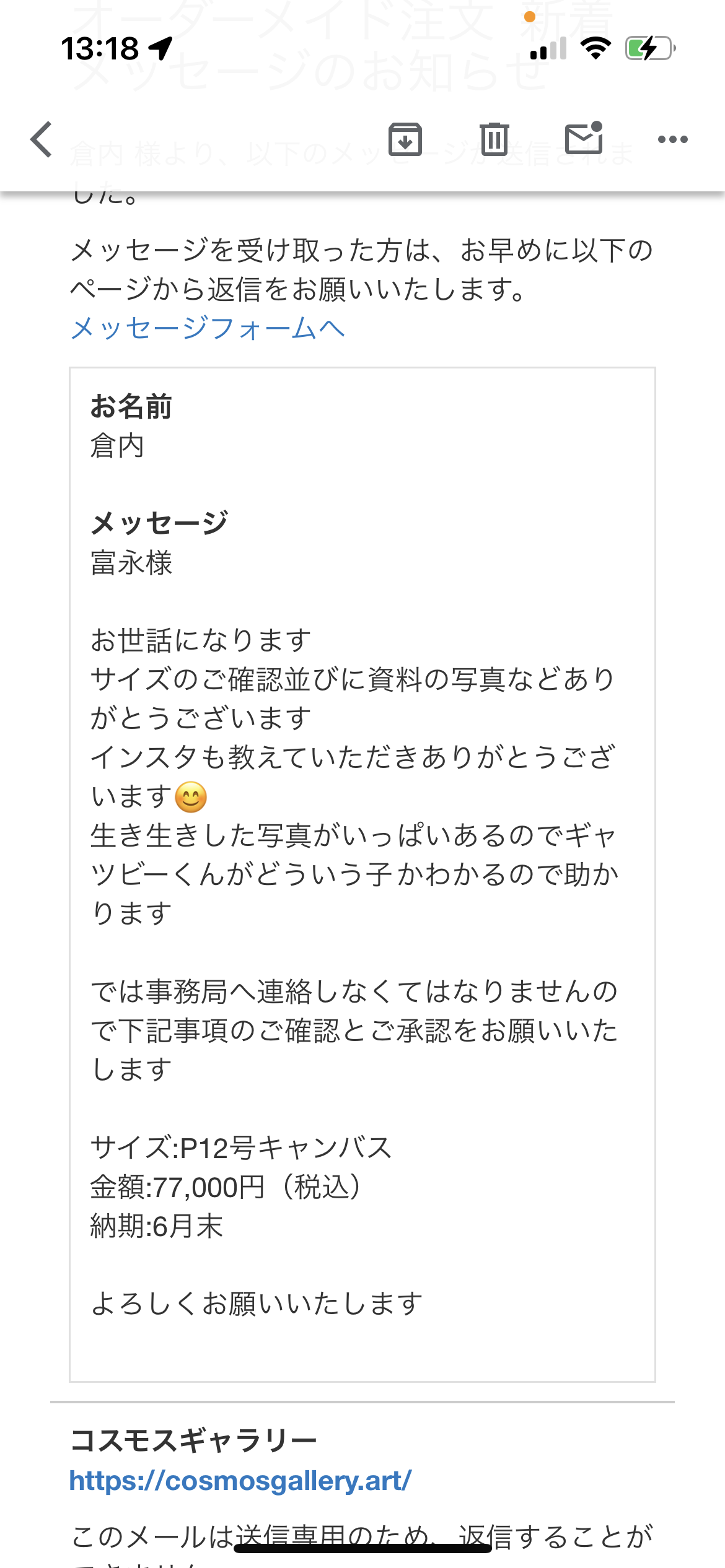725x1568 pixels.
Task: Archive this email
Action: 405,139
